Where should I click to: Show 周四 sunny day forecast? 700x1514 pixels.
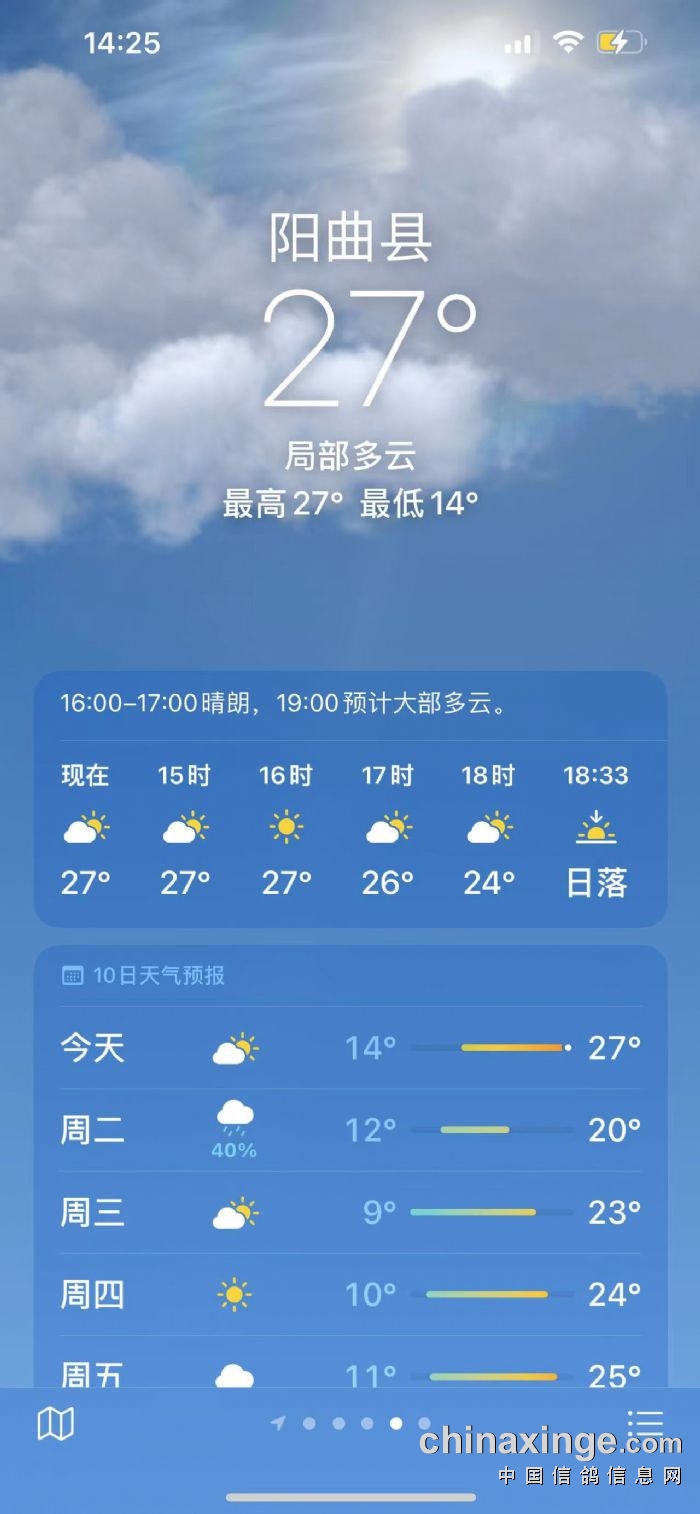point(350,1295)
